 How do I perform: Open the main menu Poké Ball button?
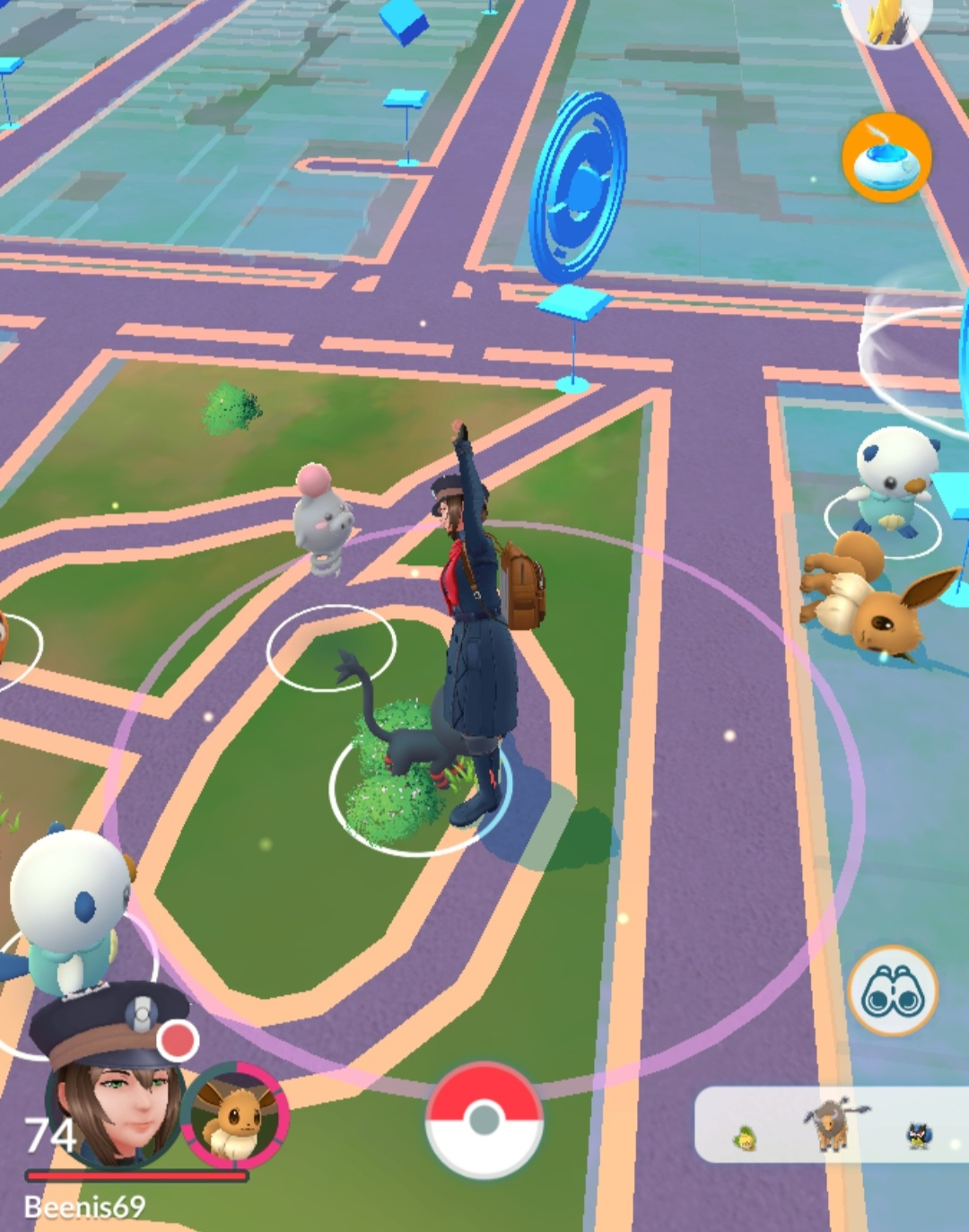[x=484, y=1119]
